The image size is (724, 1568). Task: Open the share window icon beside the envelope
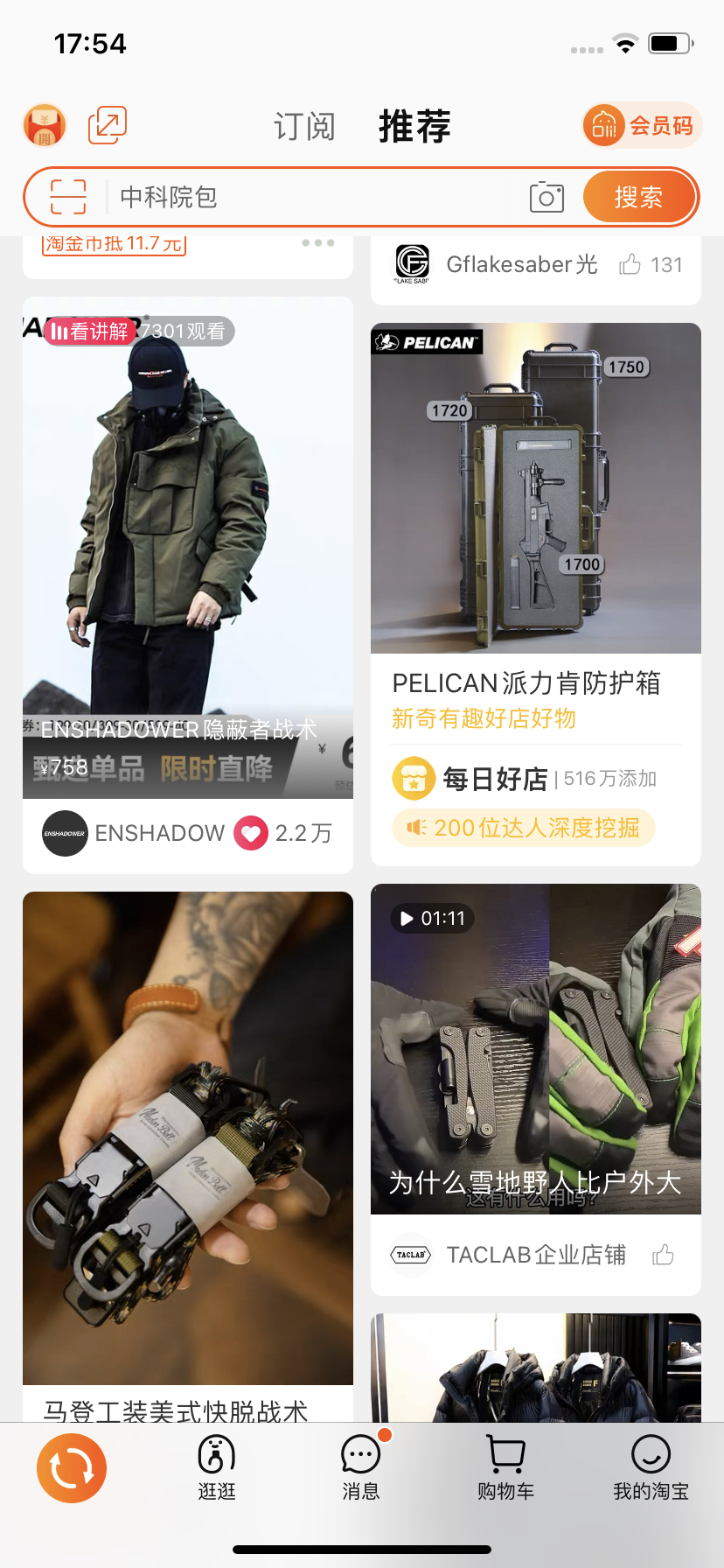point(108,125)
